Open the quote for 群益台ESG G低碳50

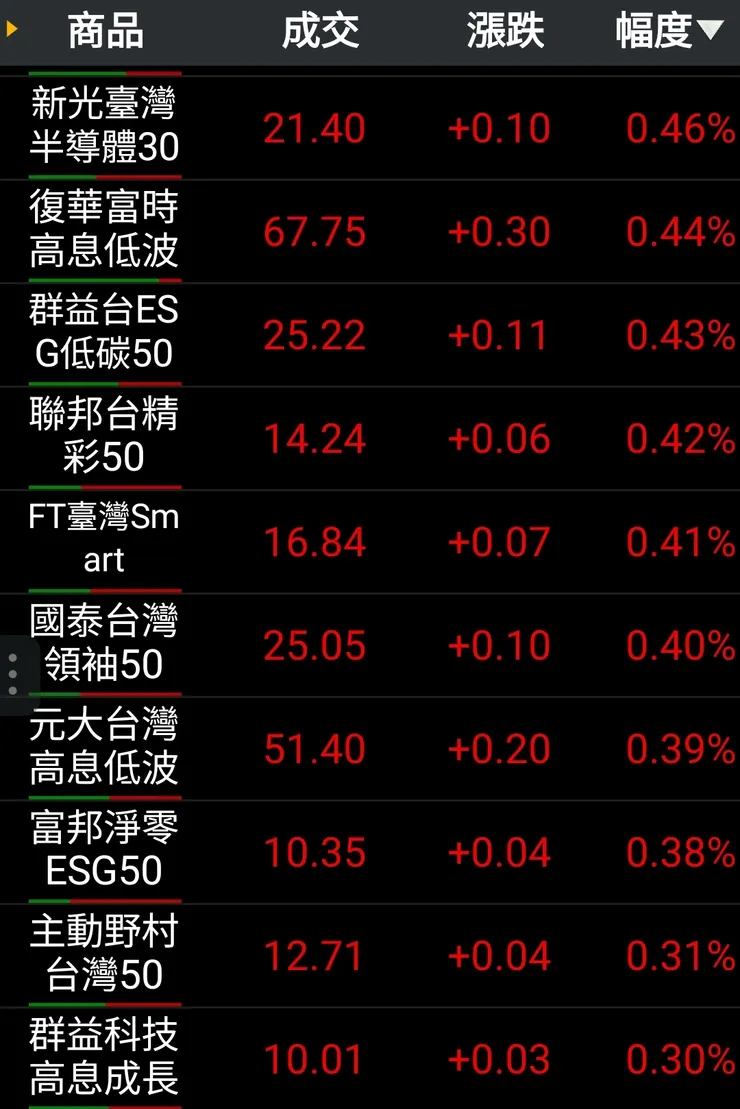(105, 334)
